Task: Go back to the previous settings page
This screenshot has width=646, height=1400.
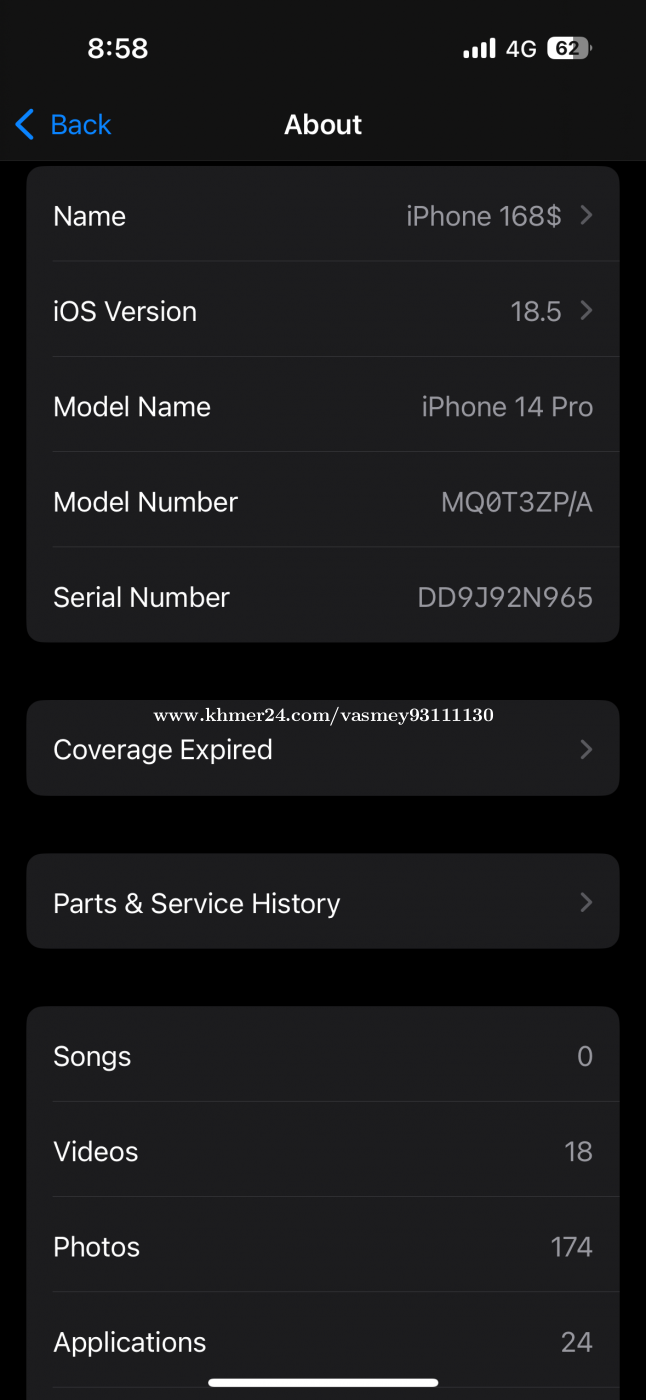Action: (62, 125)
